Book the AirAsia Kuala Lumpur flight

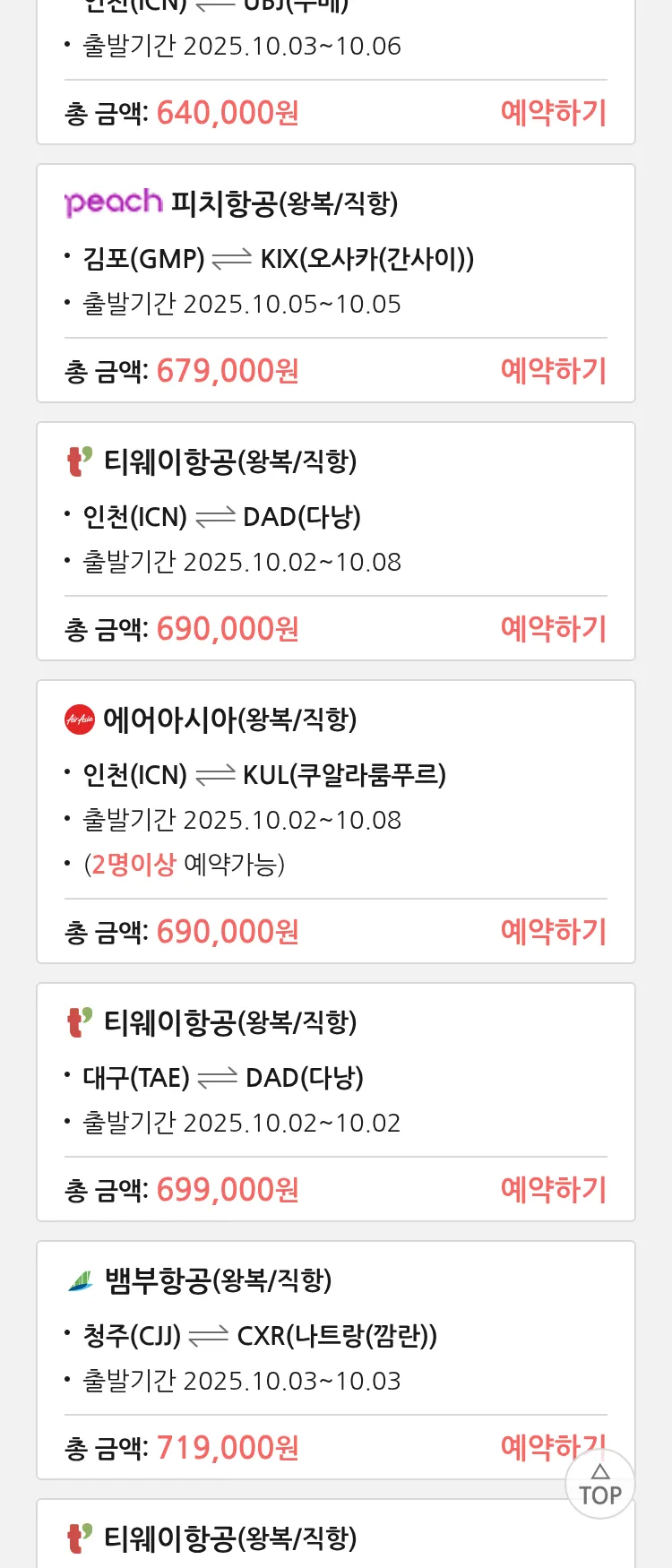tap(553, 932)
